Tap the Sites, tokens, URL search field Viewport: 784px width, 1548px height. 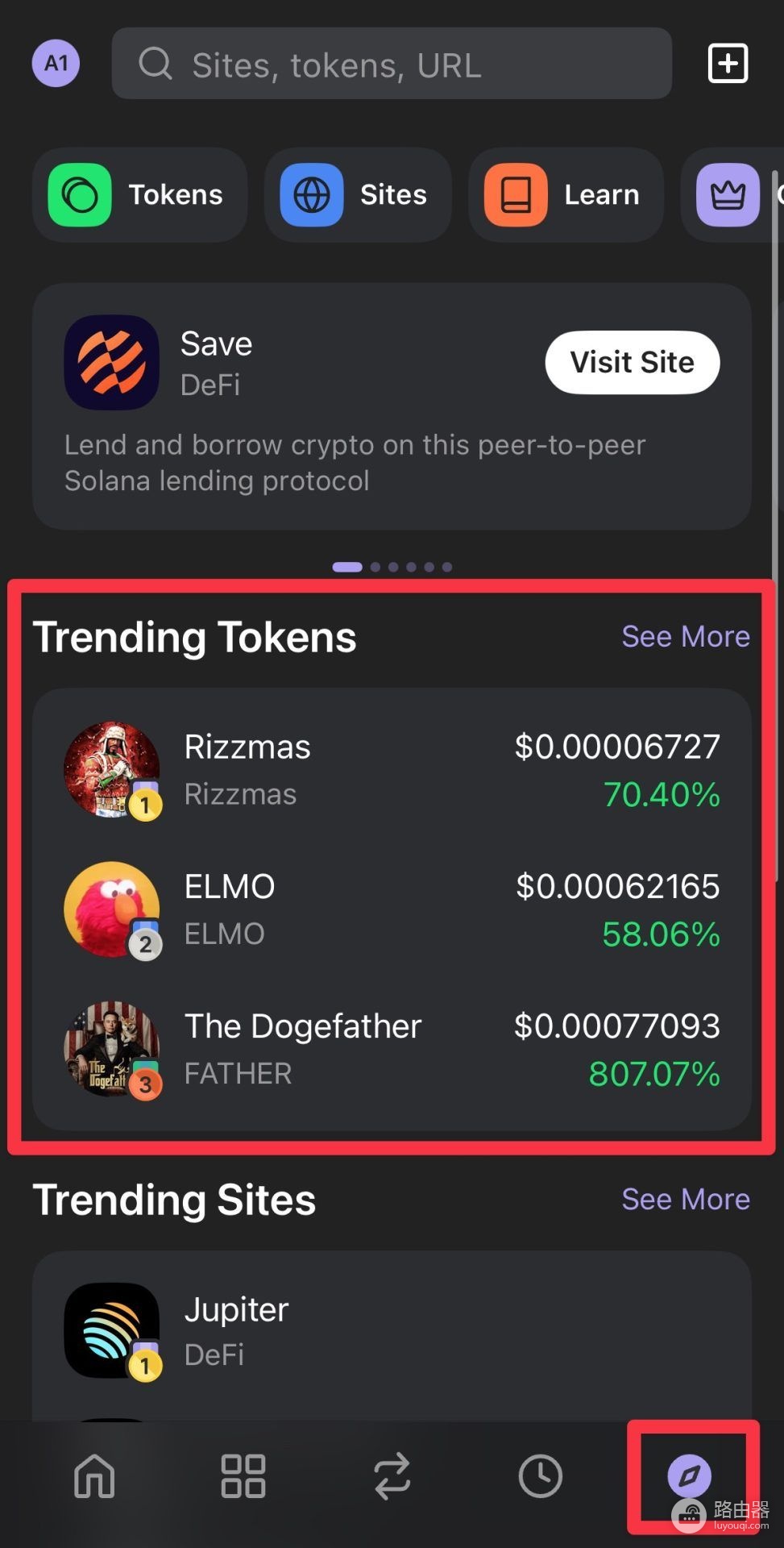[392, 64]
